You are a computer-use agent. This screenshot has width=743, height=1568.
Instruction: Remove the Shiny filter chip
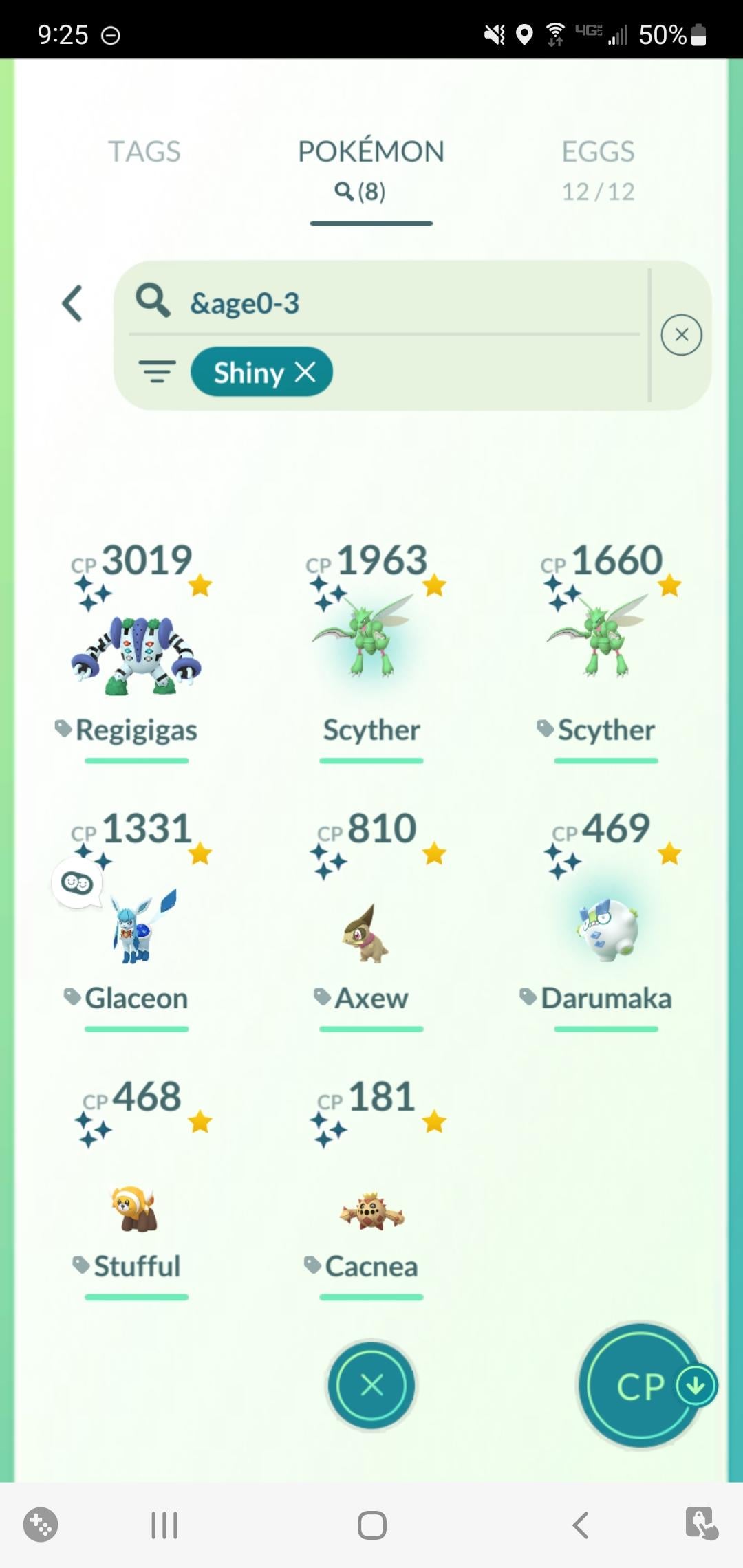305,372
